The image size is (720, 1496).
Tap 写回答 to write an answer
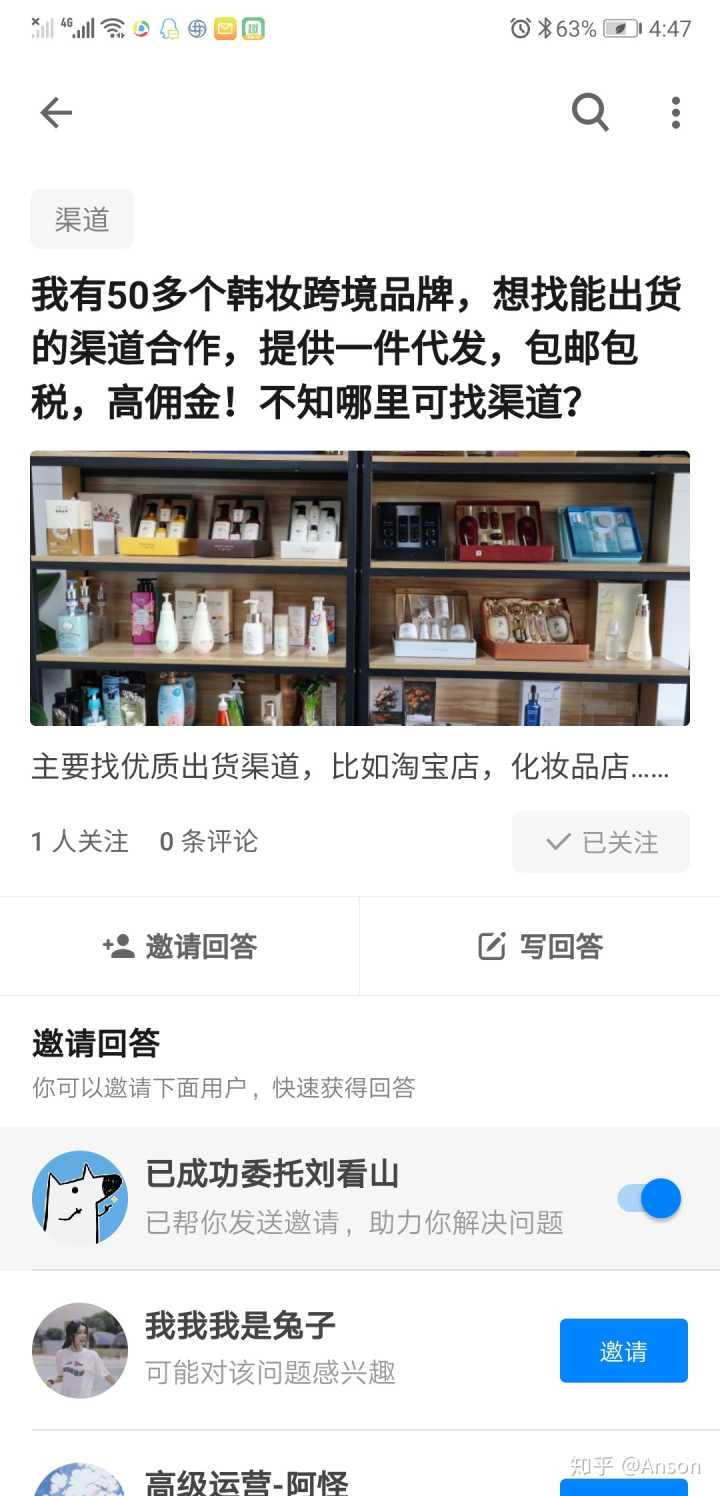coord(540,946)
